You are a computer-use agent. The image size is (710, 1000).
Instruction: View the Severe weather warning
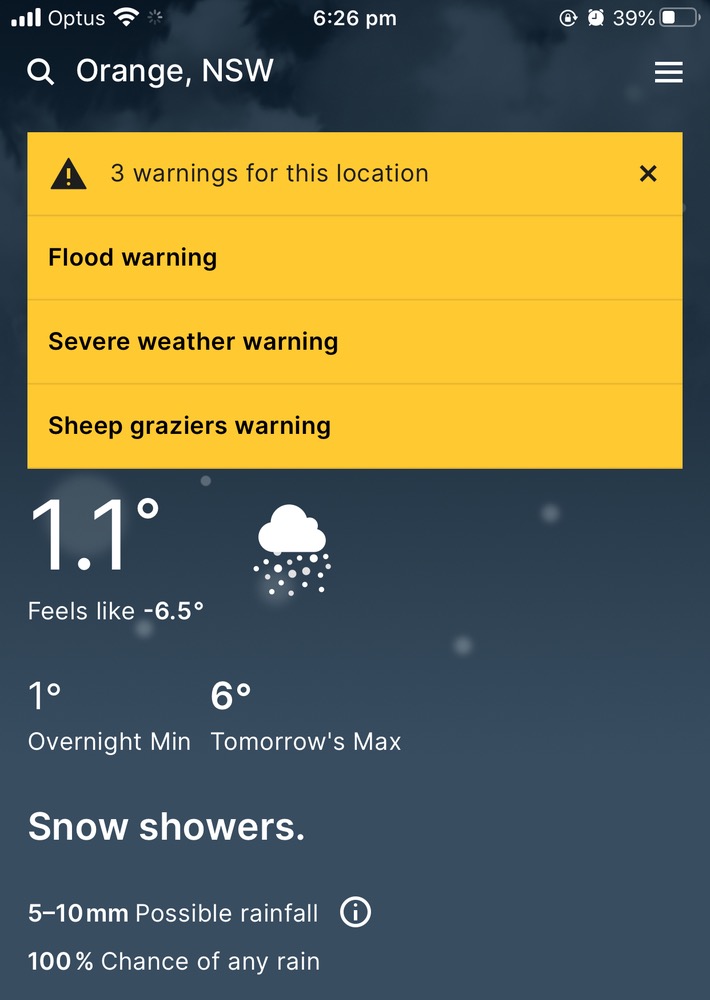[354, 342]
